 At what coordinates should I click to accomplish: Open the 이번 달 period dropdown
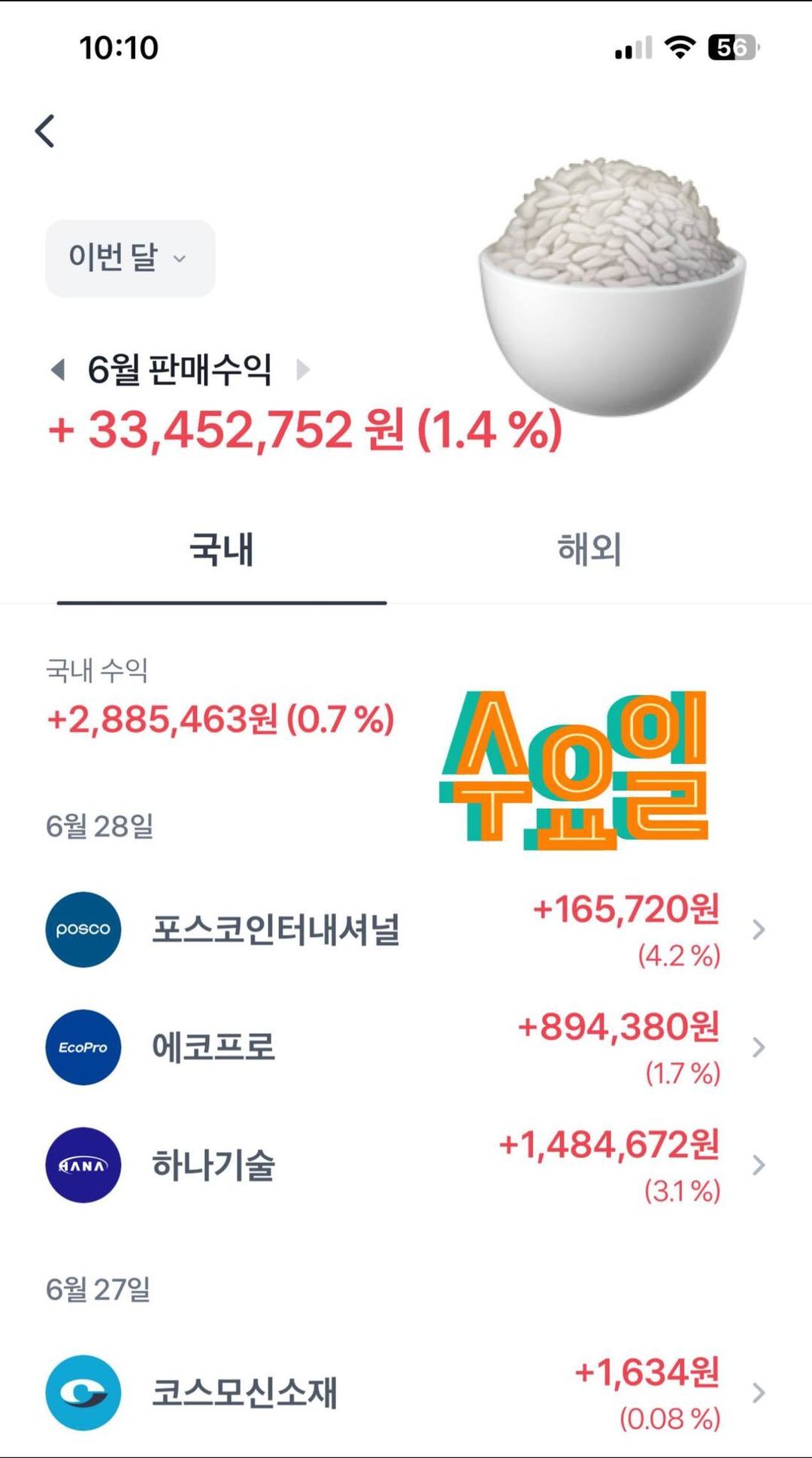[129, 258]
